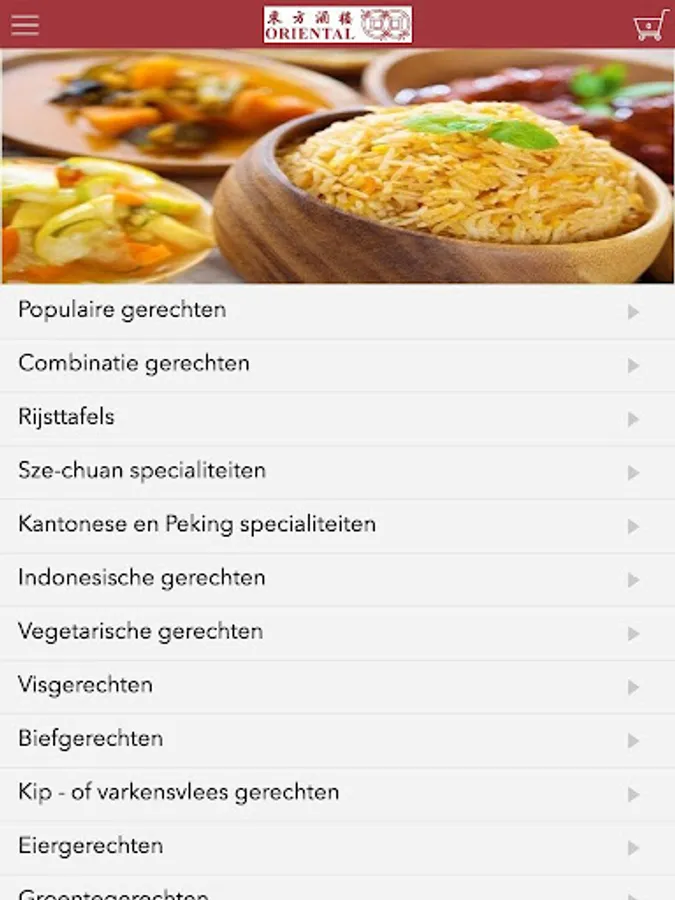Browse Biefgerechten dishes

point(337,740)
